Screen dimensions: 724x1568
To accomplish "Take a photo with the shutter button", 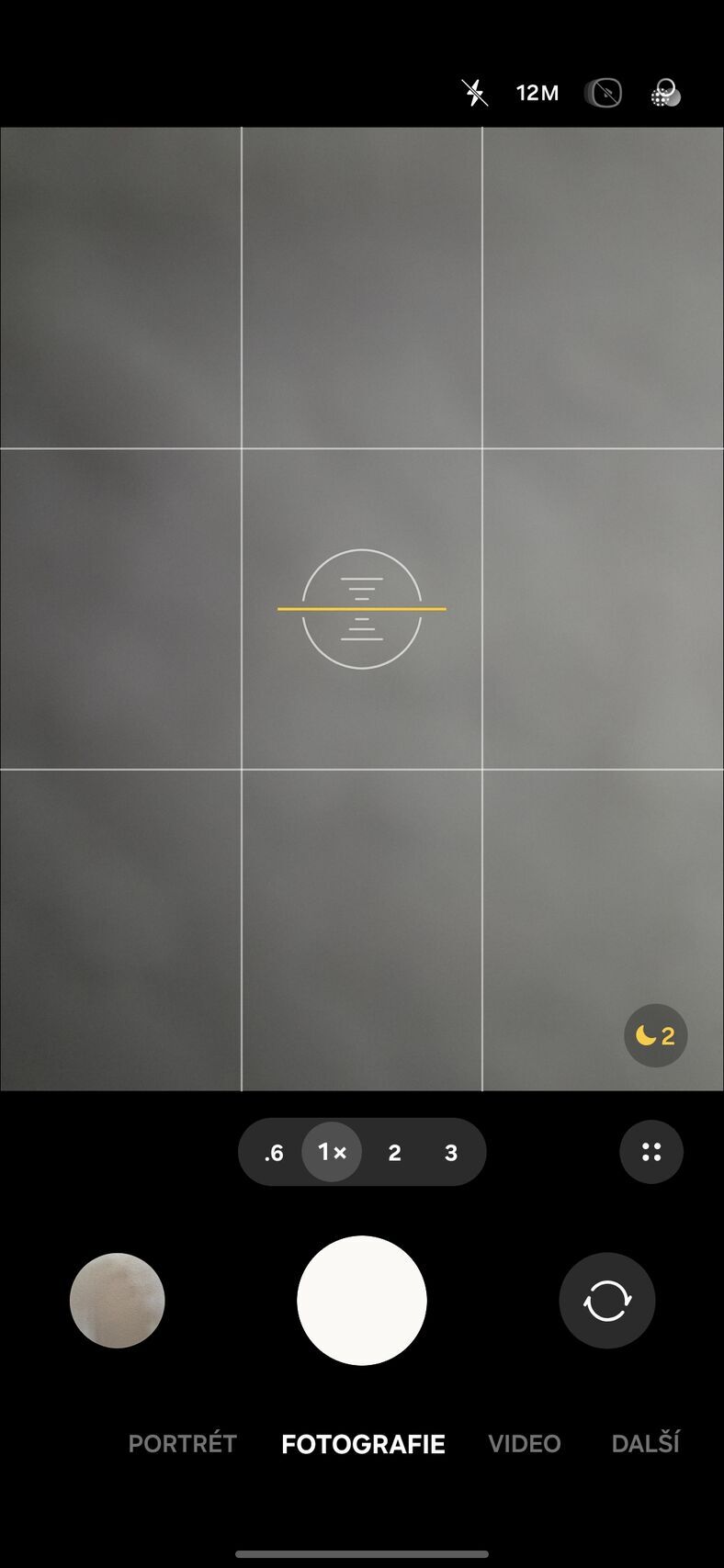I will click(x=362, y=1300).
